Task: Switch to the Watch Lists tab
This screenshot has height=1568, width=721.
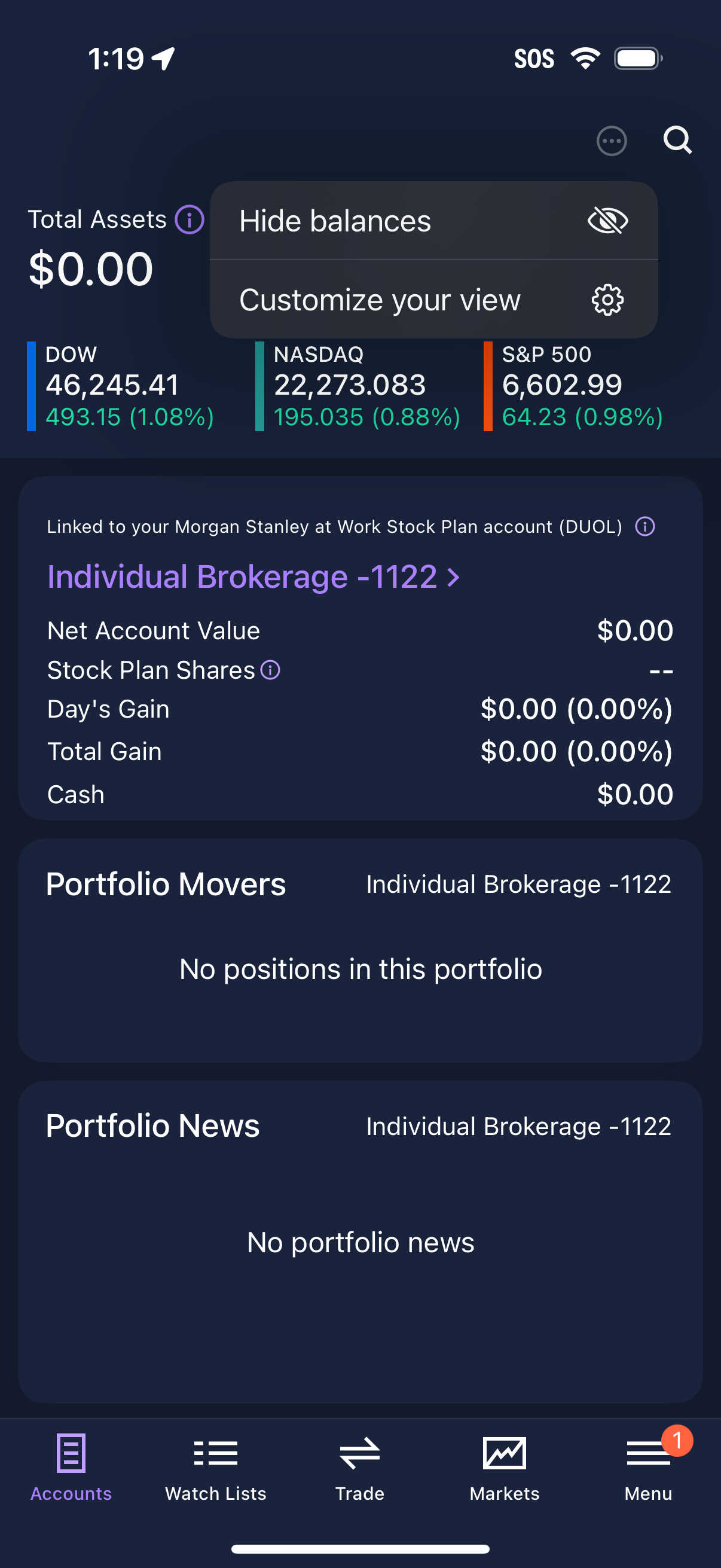Action: 215,1455
